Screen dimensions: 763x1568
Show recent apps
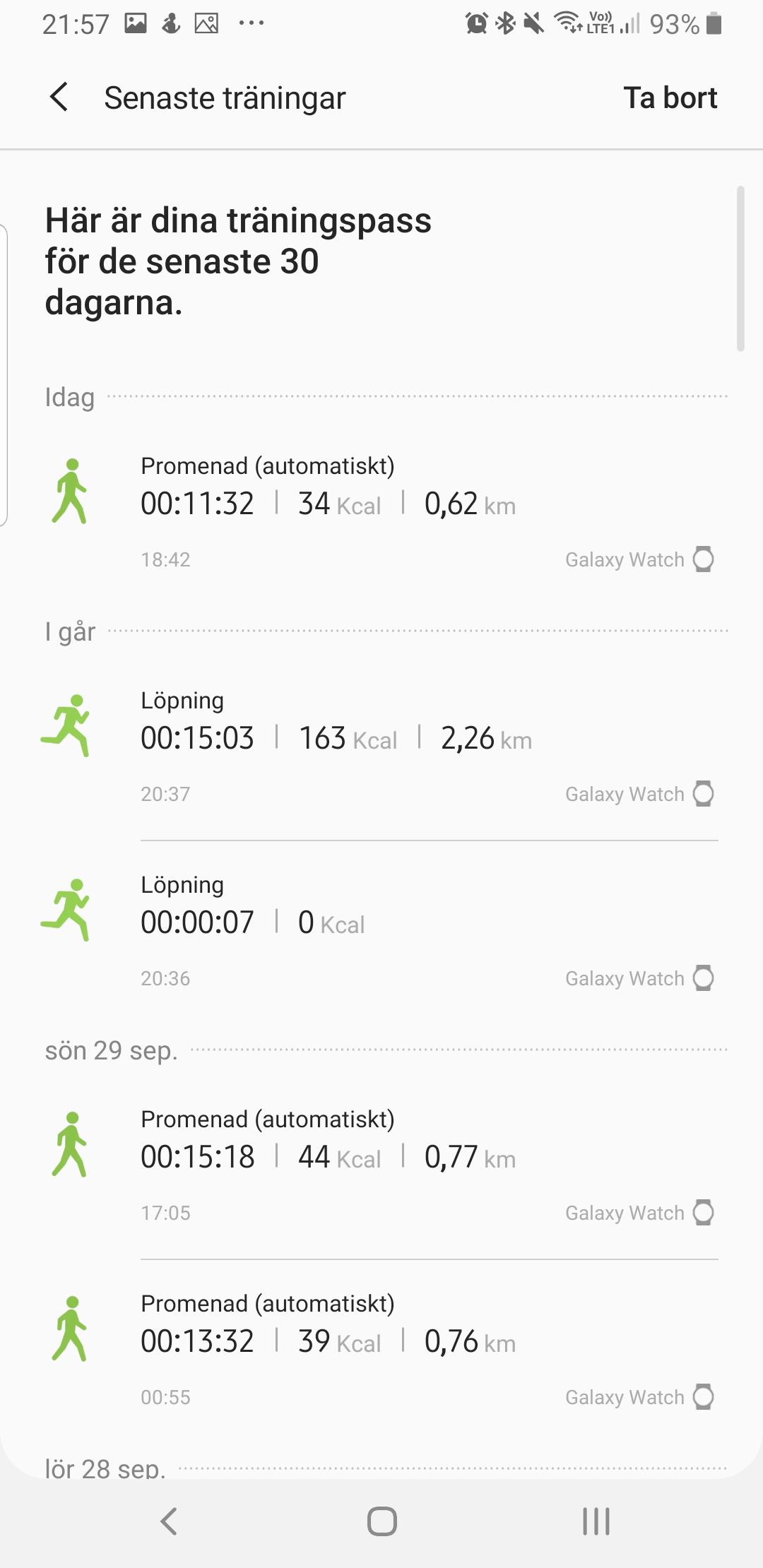596,1521
